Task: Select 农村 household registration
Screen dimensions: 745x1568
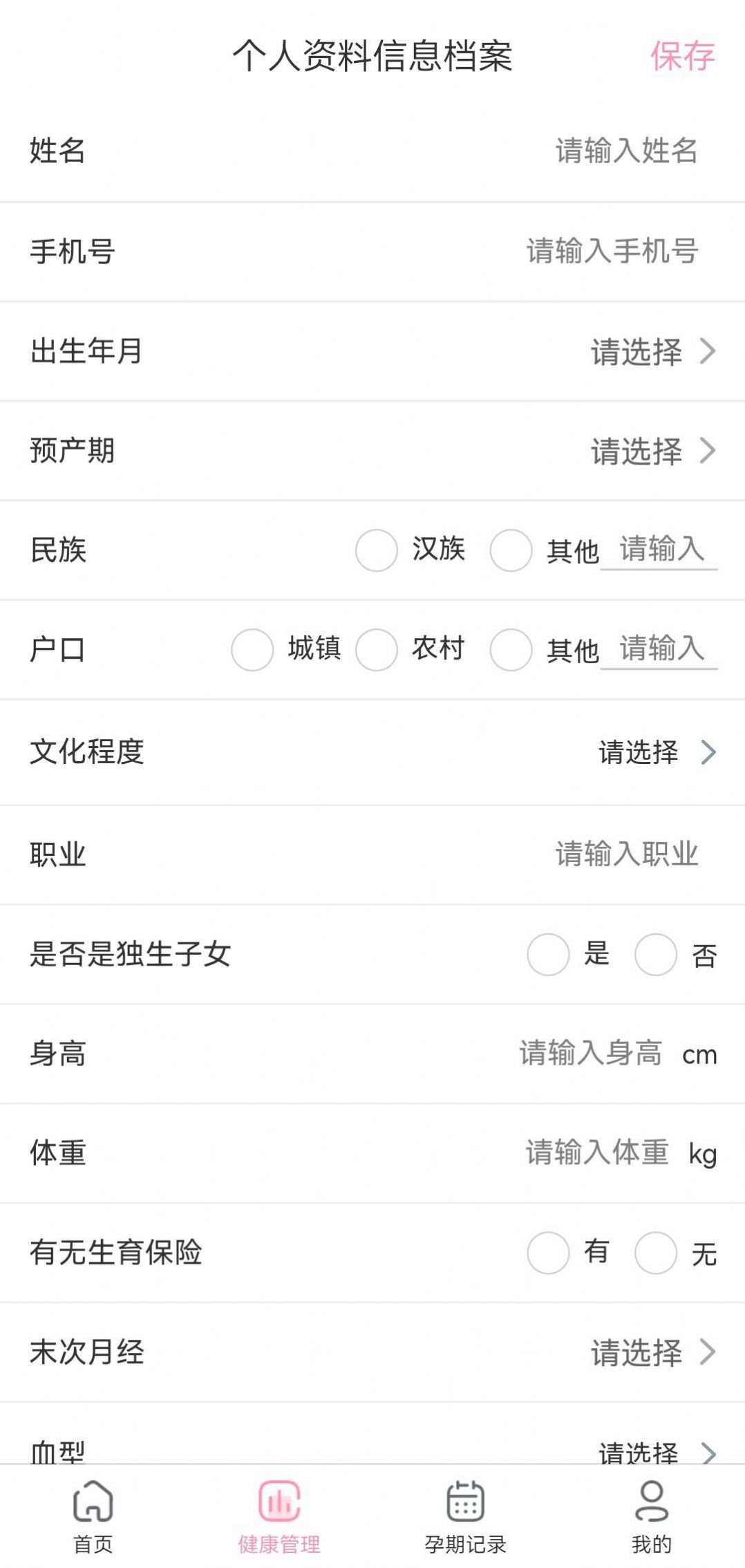Action: tap(376, 650)
